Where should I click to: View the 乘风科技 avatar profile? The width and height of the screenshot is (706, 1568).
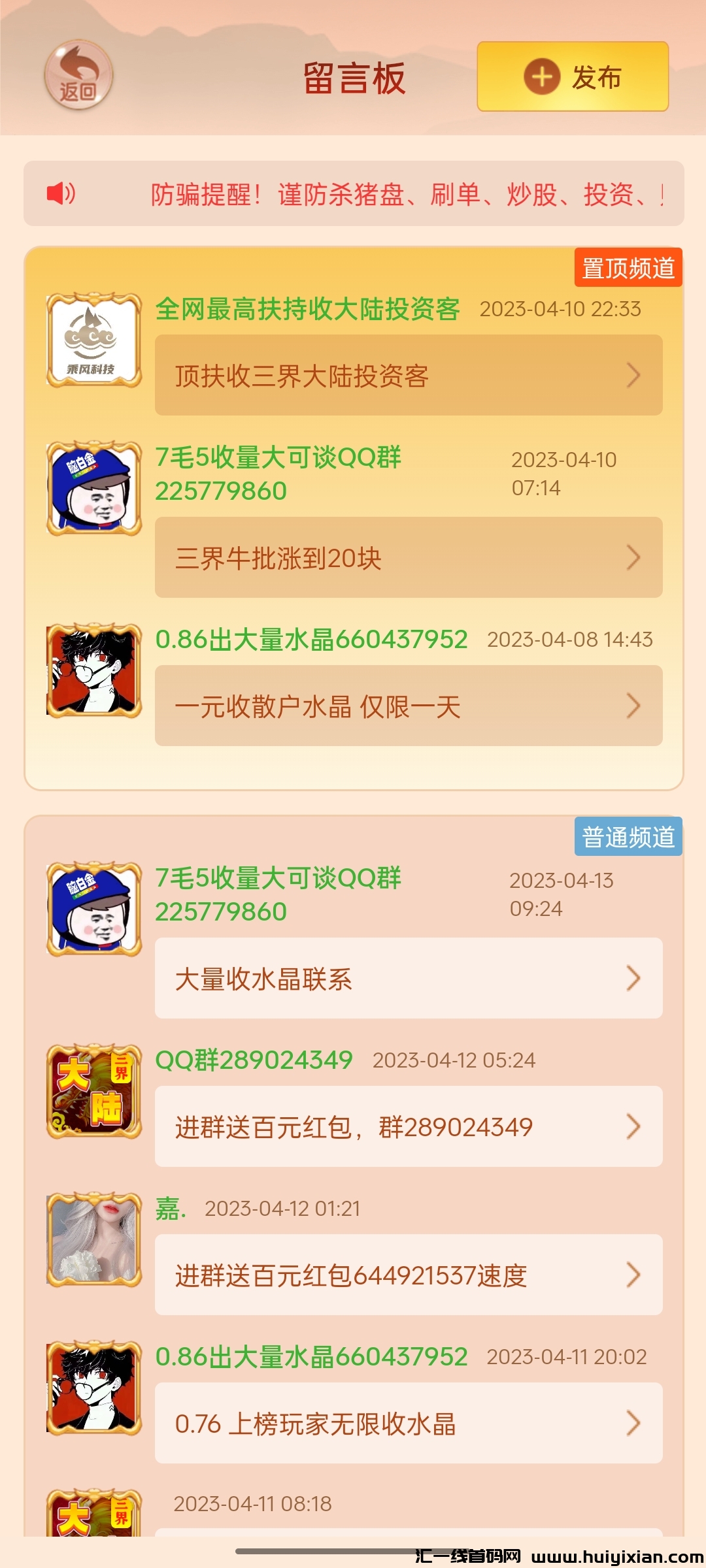pyautogui.click(x=94, y=340)
